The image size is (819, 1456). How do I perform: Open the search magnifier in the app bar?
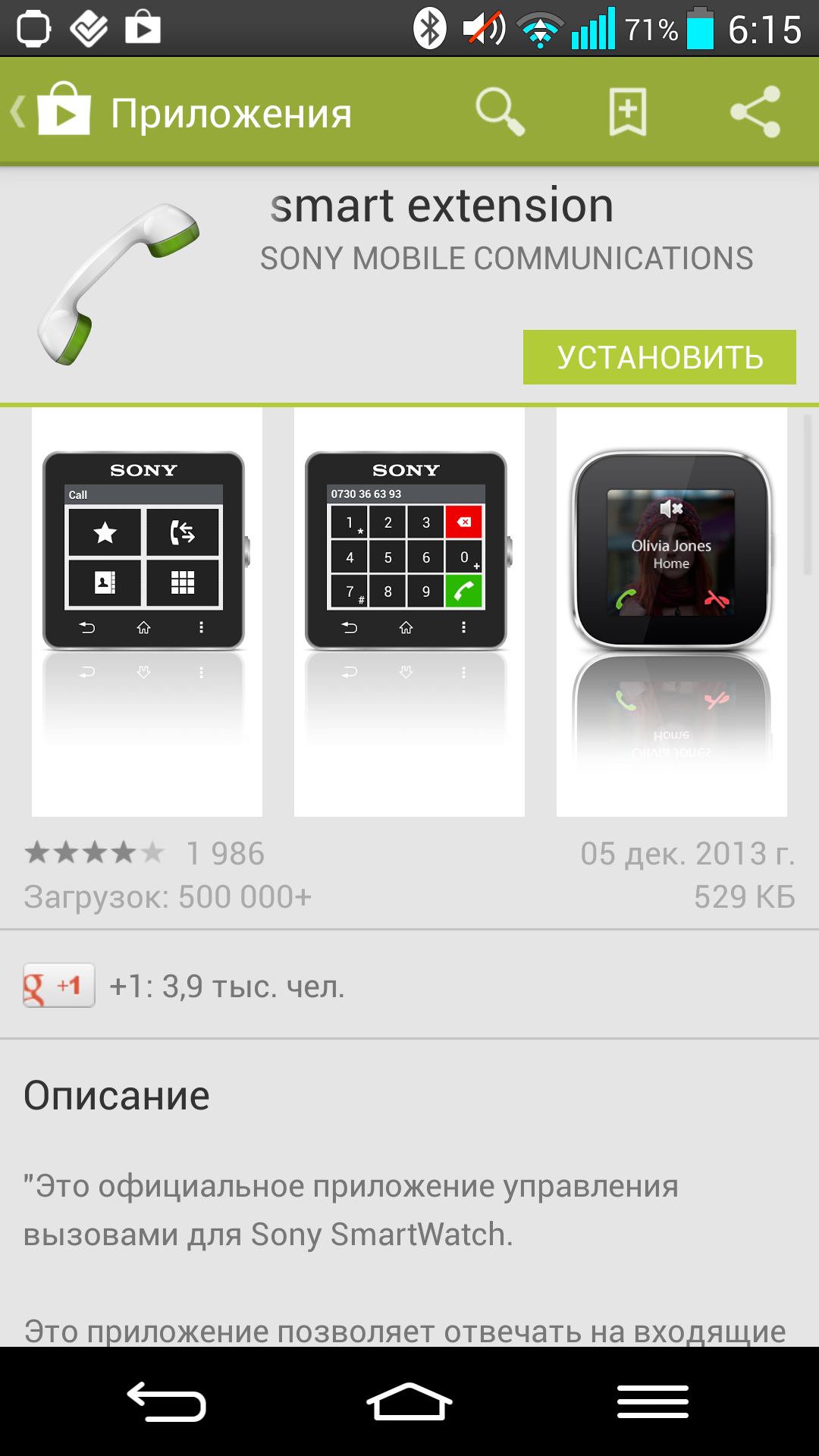tap(500, 111)
